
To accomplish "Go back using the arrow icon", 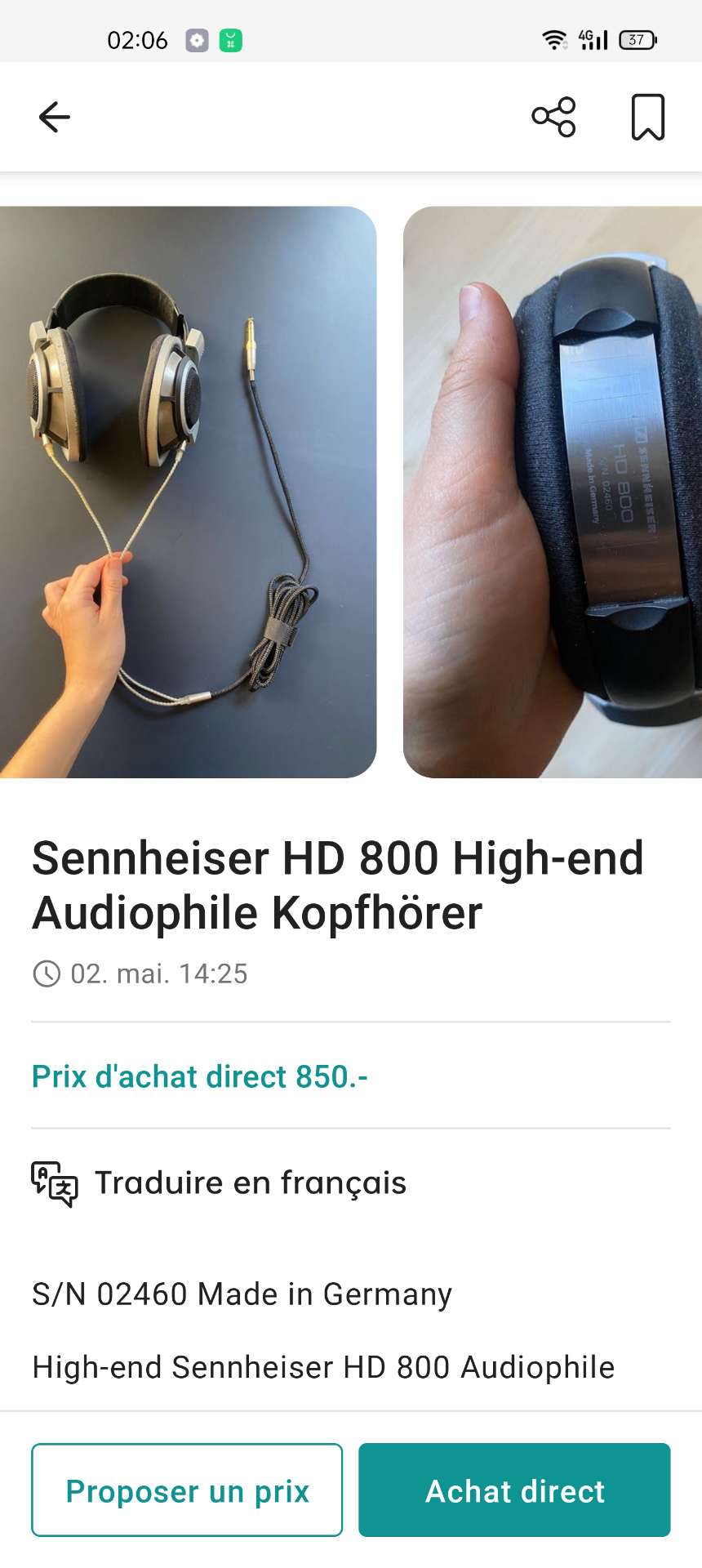I will (55, 117).
